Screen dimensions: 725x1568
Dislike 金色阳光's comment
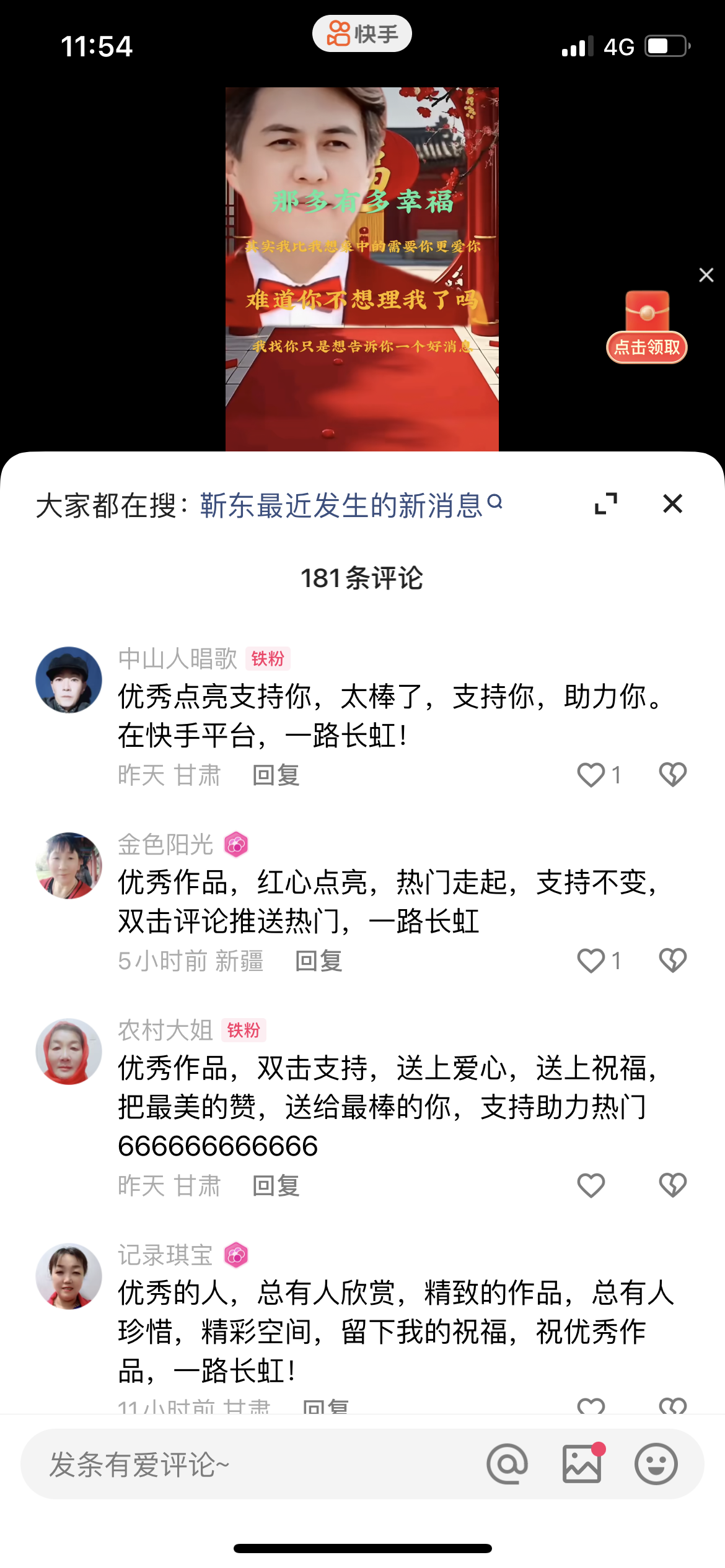click(x=672, y=960)
